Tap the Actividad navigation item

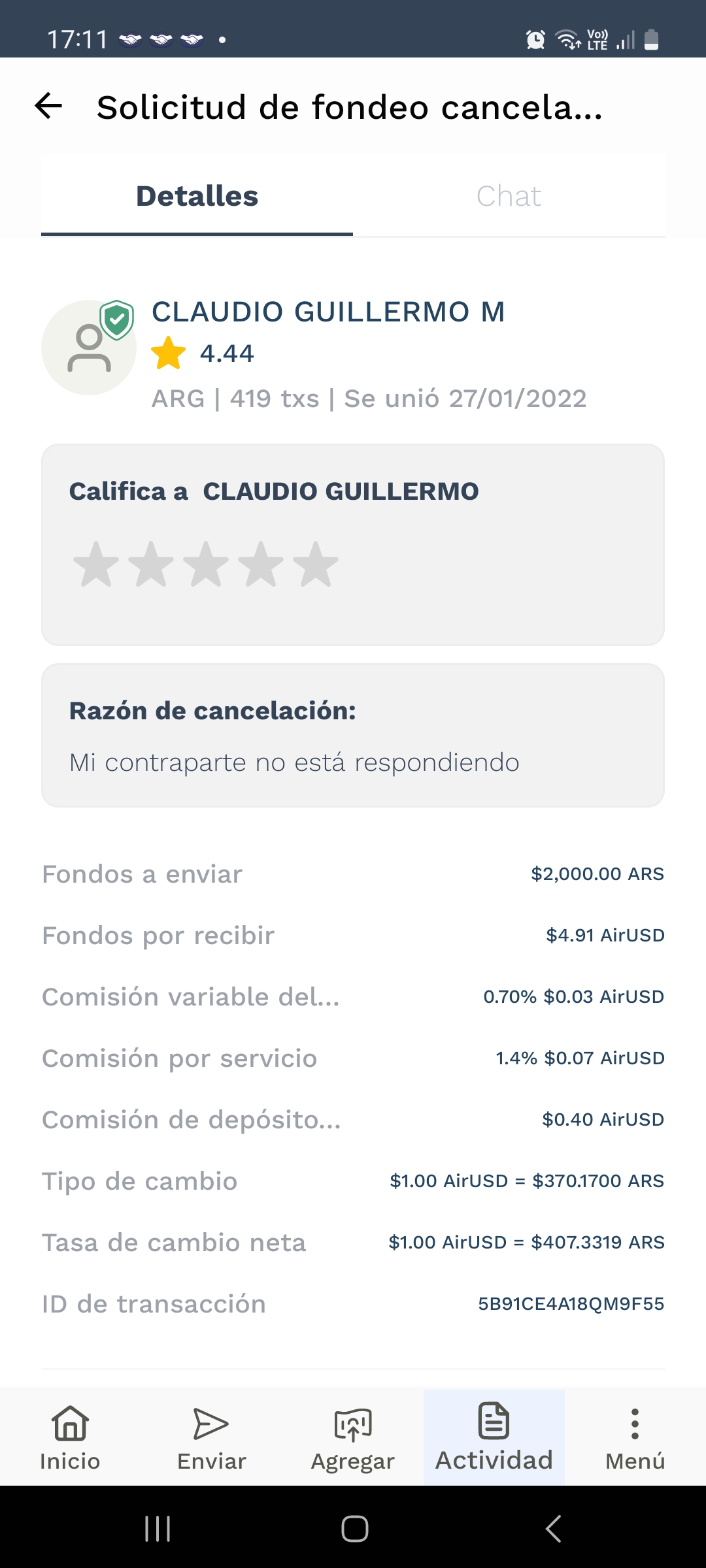point(494,1437)
